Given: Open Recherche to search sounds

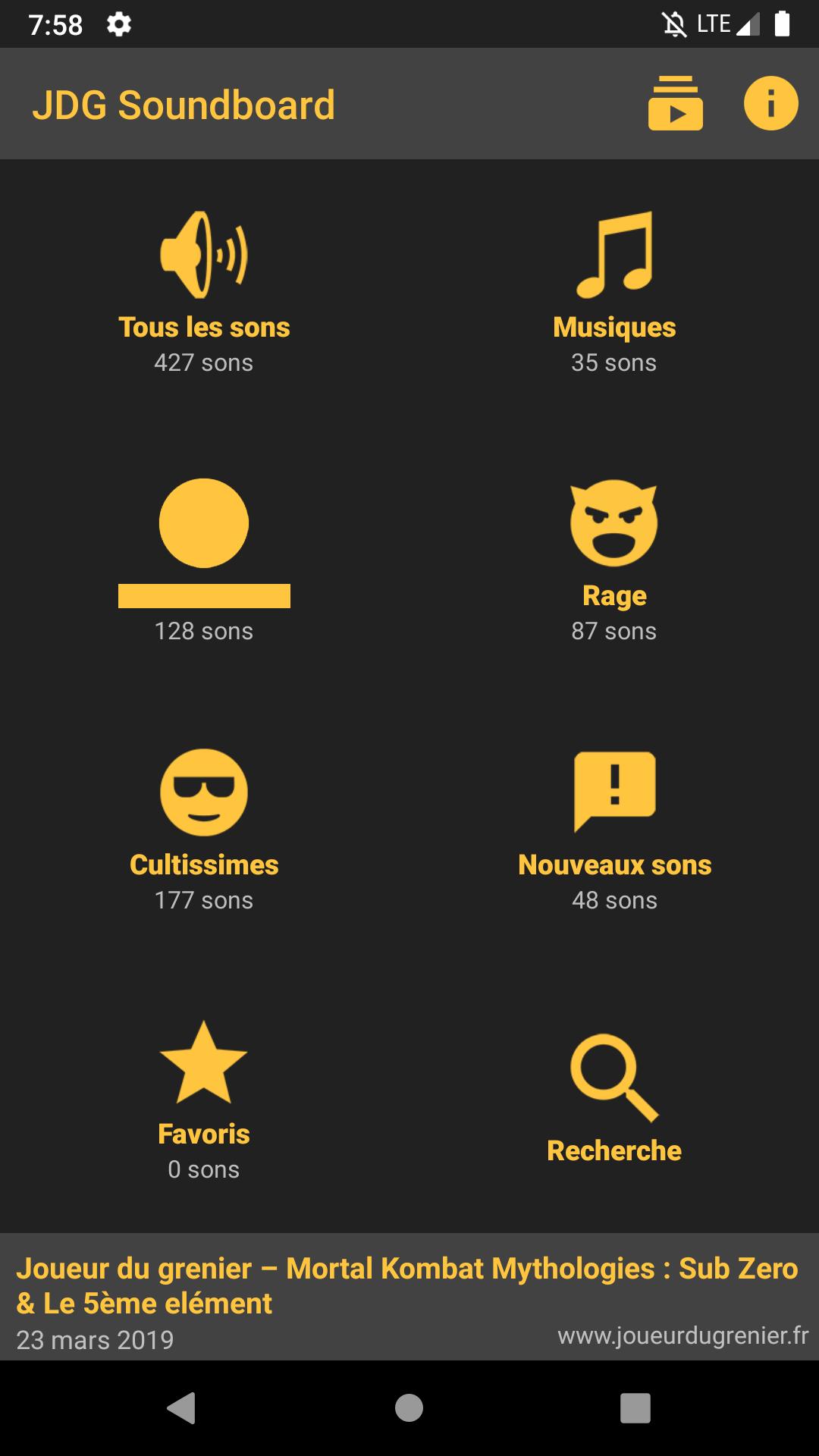Looking at the screenshot, I should pyautogui.click(x=614, y=1100).
